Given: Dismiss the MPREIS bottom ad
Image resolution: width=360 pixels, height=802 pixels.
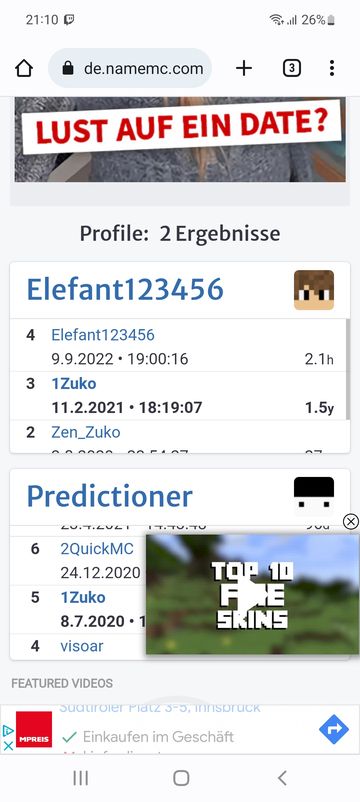Looking at the screenshot, I should (x=9, y=746).
